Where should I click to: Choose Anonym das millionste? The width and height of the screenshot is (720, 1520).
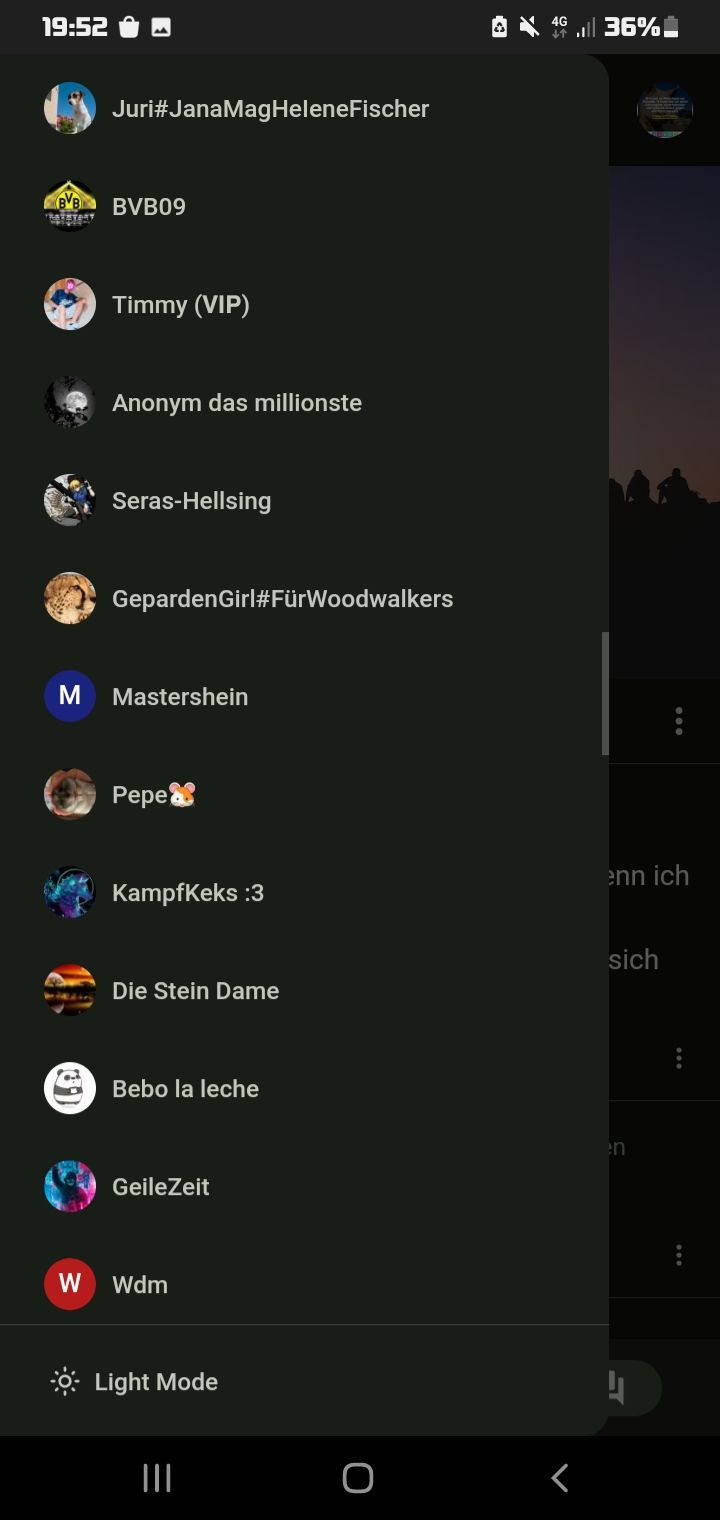point(237,403)
